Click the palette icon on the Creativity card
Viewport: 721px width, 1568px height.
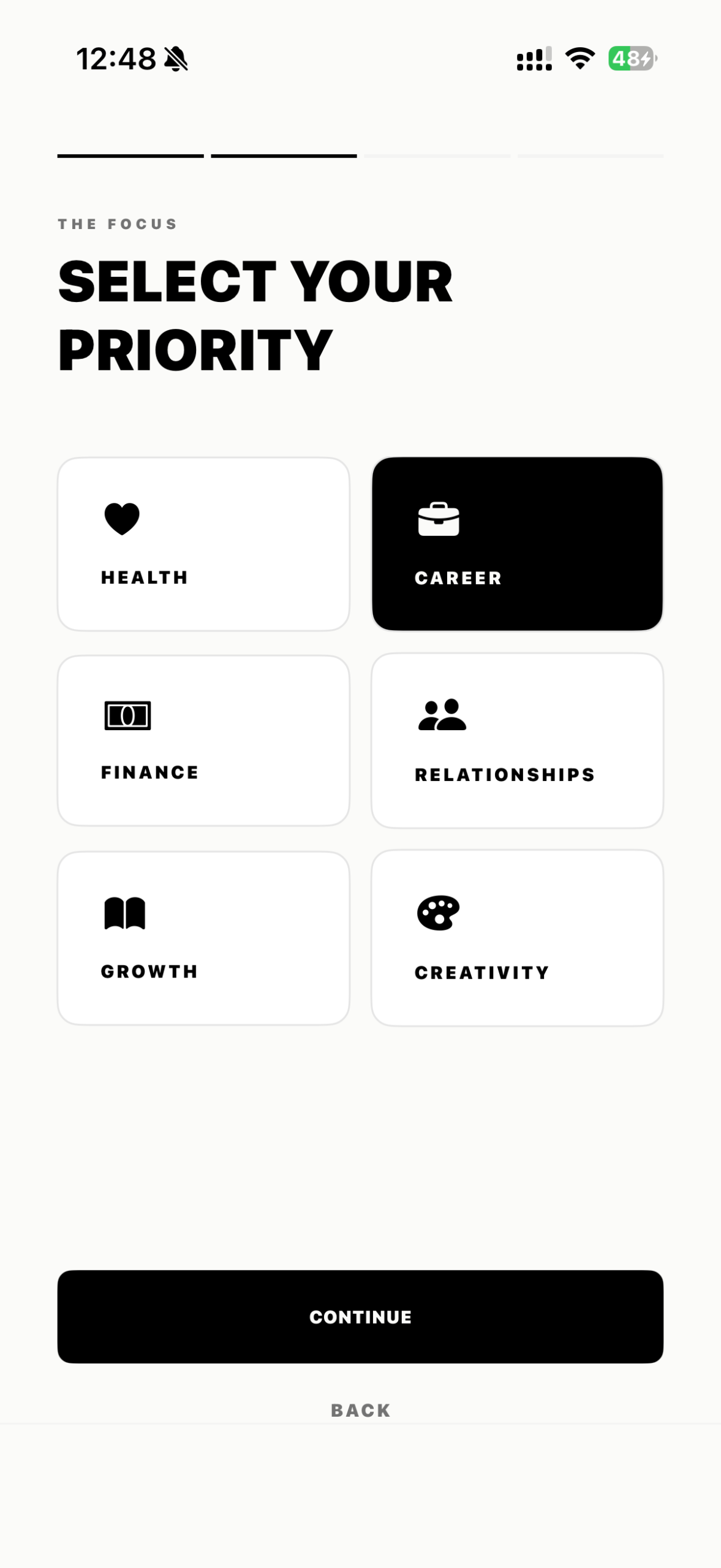click(439, 913)
